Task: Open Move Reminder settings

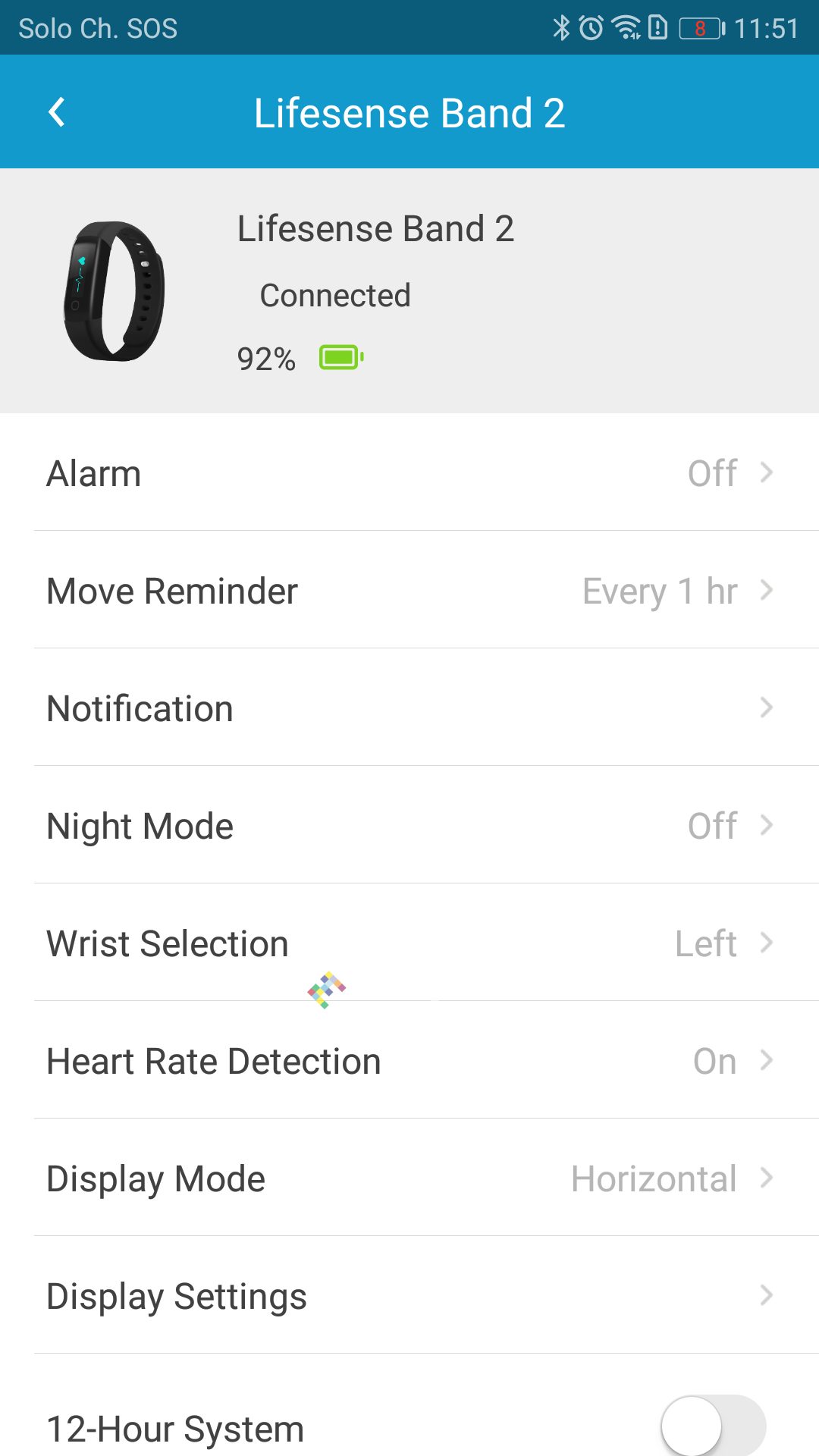Action: pyautogui.click(x=409, y=591)
